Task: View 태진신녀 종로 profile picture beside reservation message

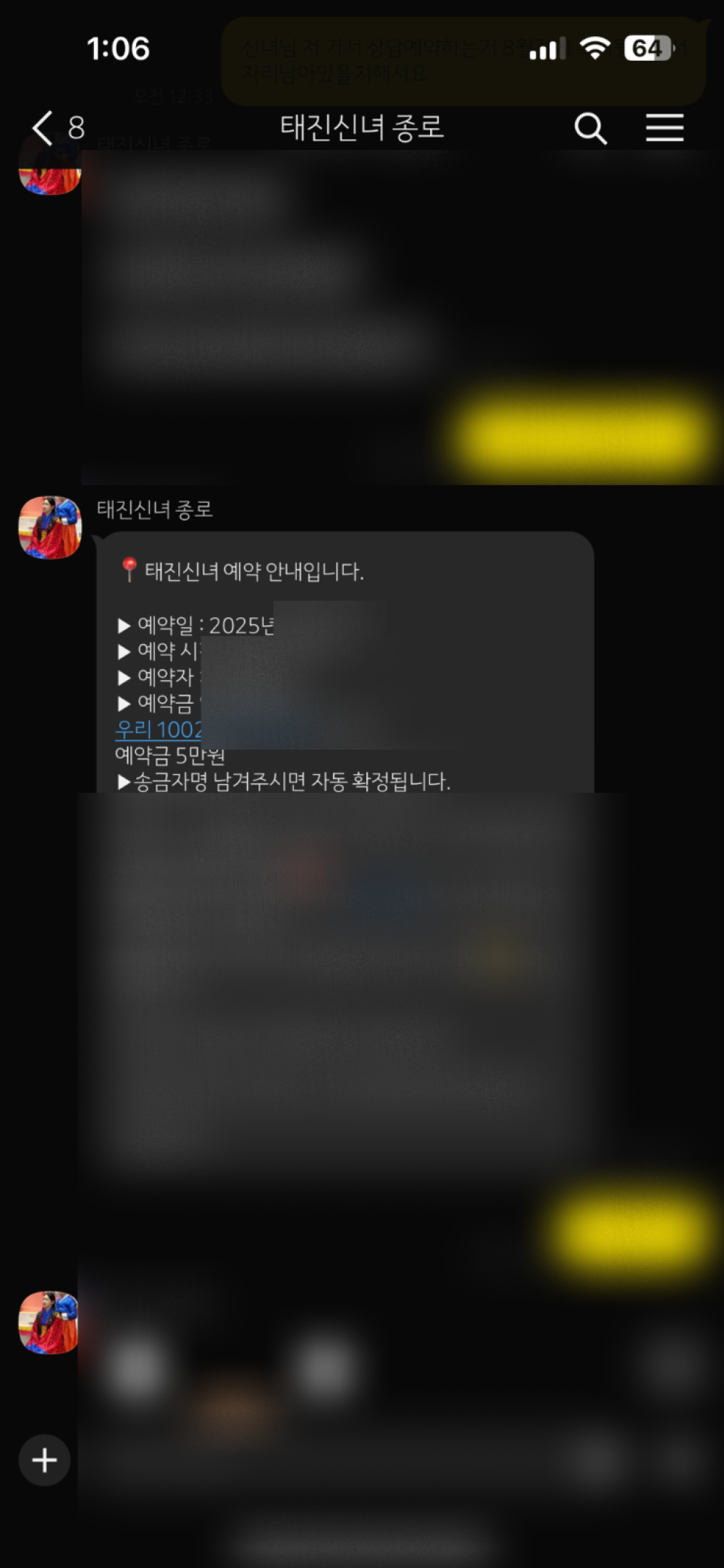Action: 50,527
